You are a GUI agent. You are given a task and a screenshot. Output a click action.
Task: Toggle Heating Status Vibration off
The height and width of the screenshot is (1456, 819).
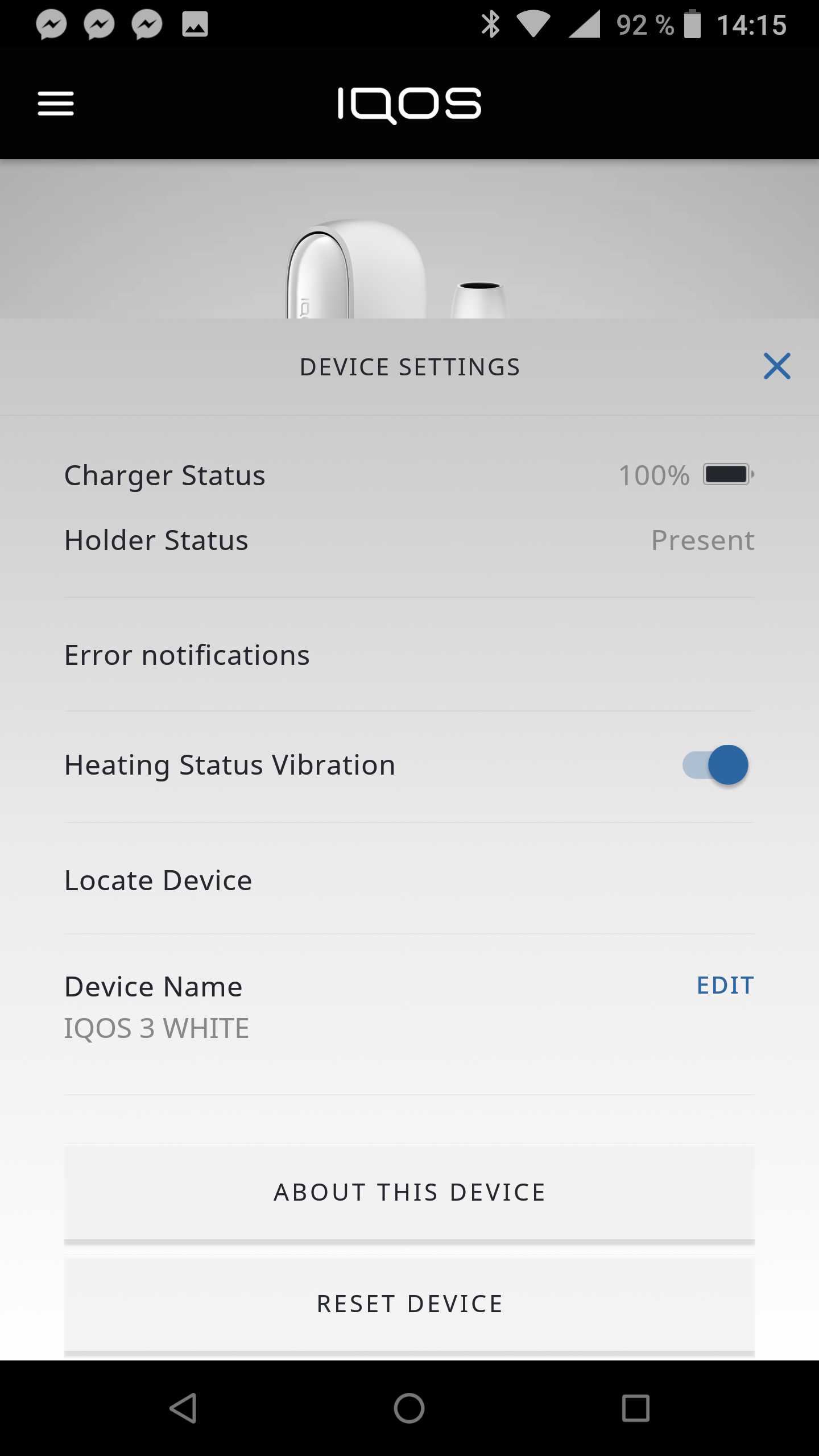click(x=715, y=765)
